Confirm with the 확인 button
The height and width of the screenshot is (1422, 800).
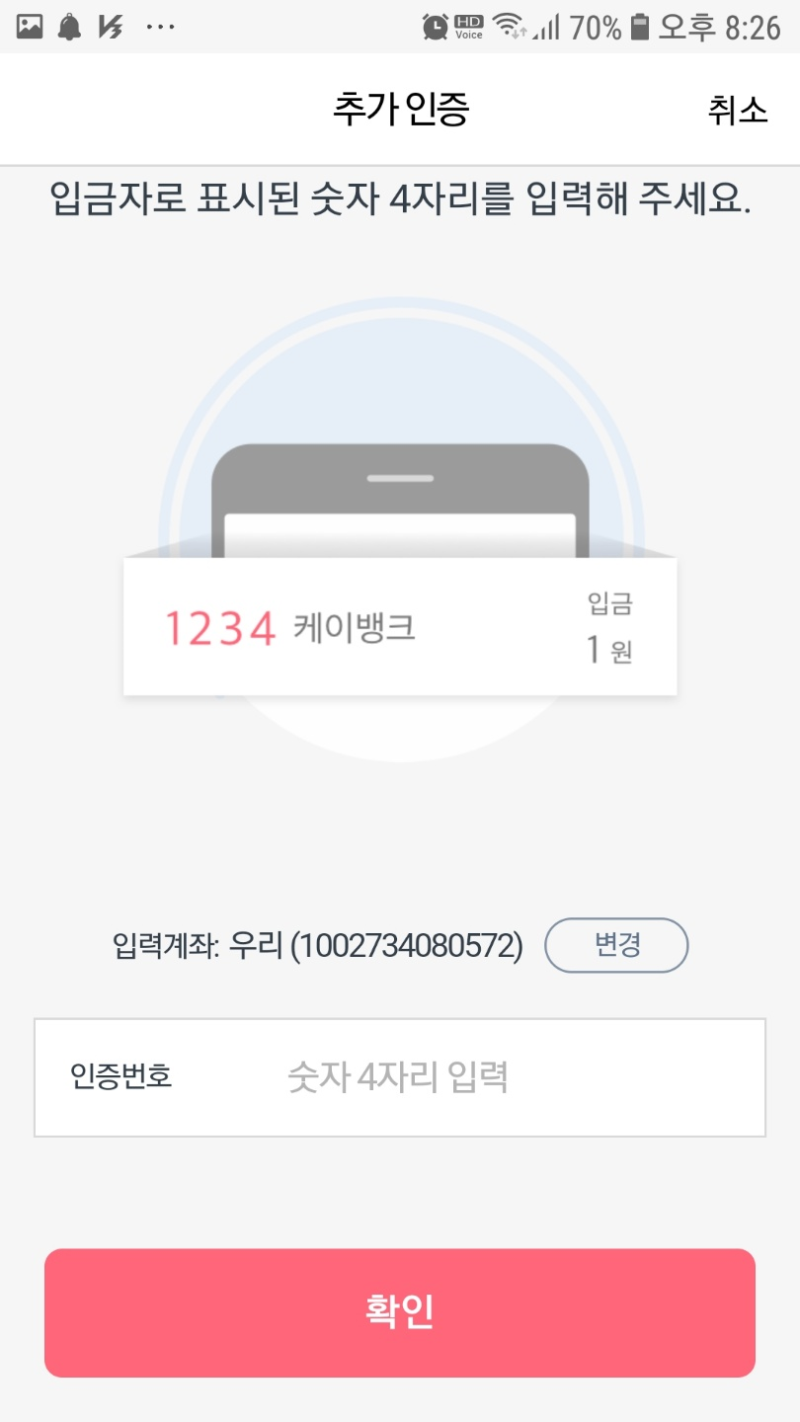click(x=400, y=1312)
